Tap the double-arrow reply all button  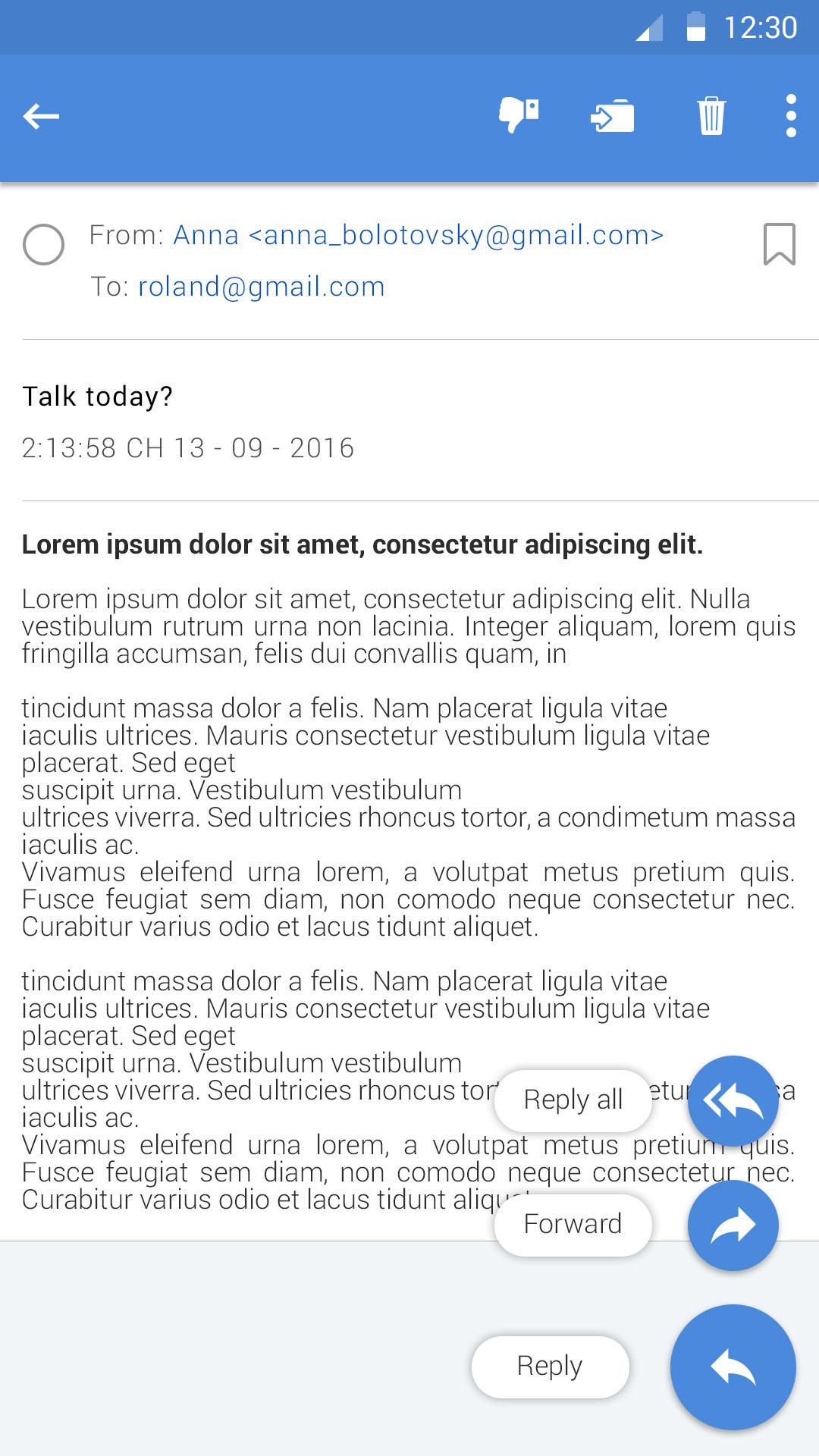pyautogui.click(x=733, y=1101)
